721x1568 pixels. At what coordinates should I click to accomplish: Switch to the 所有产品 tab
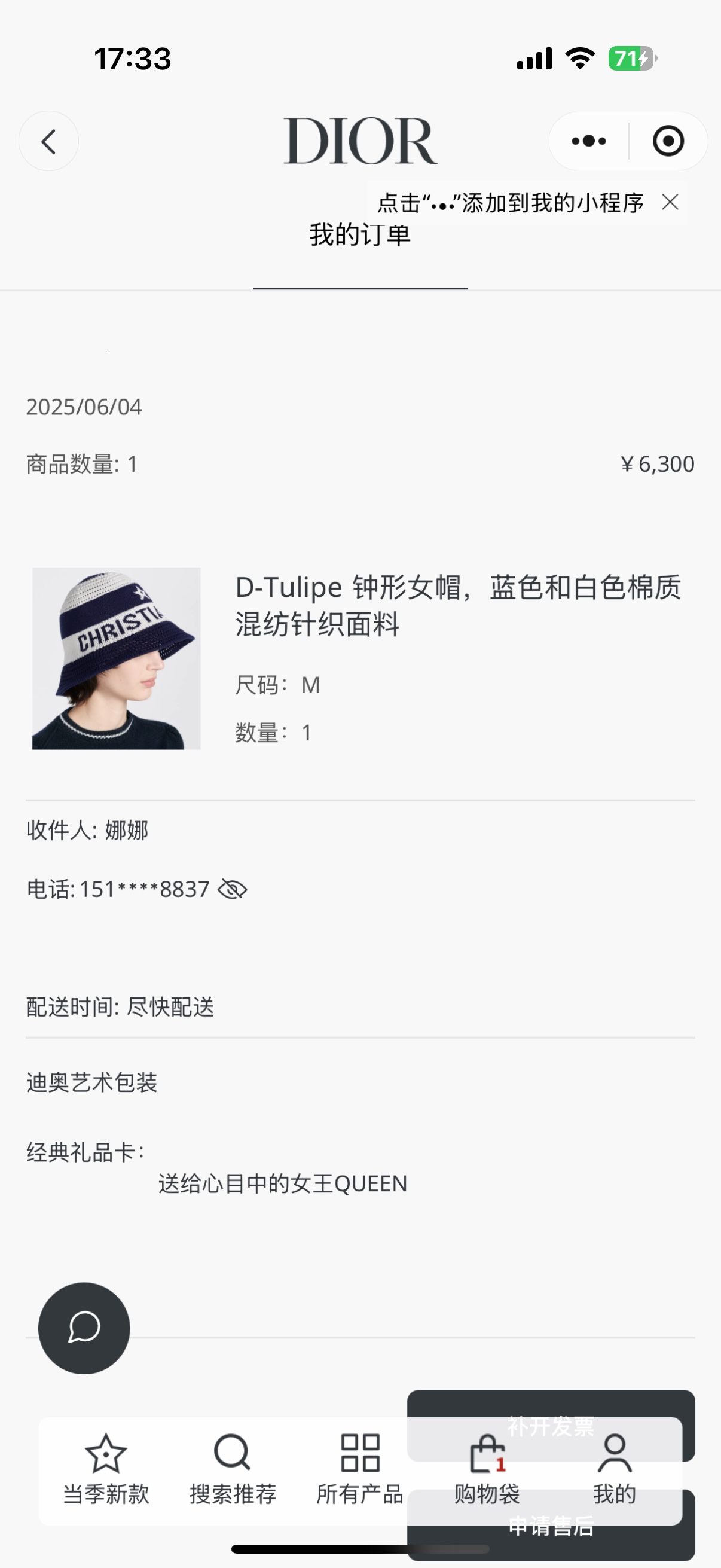coord(359,1468)
